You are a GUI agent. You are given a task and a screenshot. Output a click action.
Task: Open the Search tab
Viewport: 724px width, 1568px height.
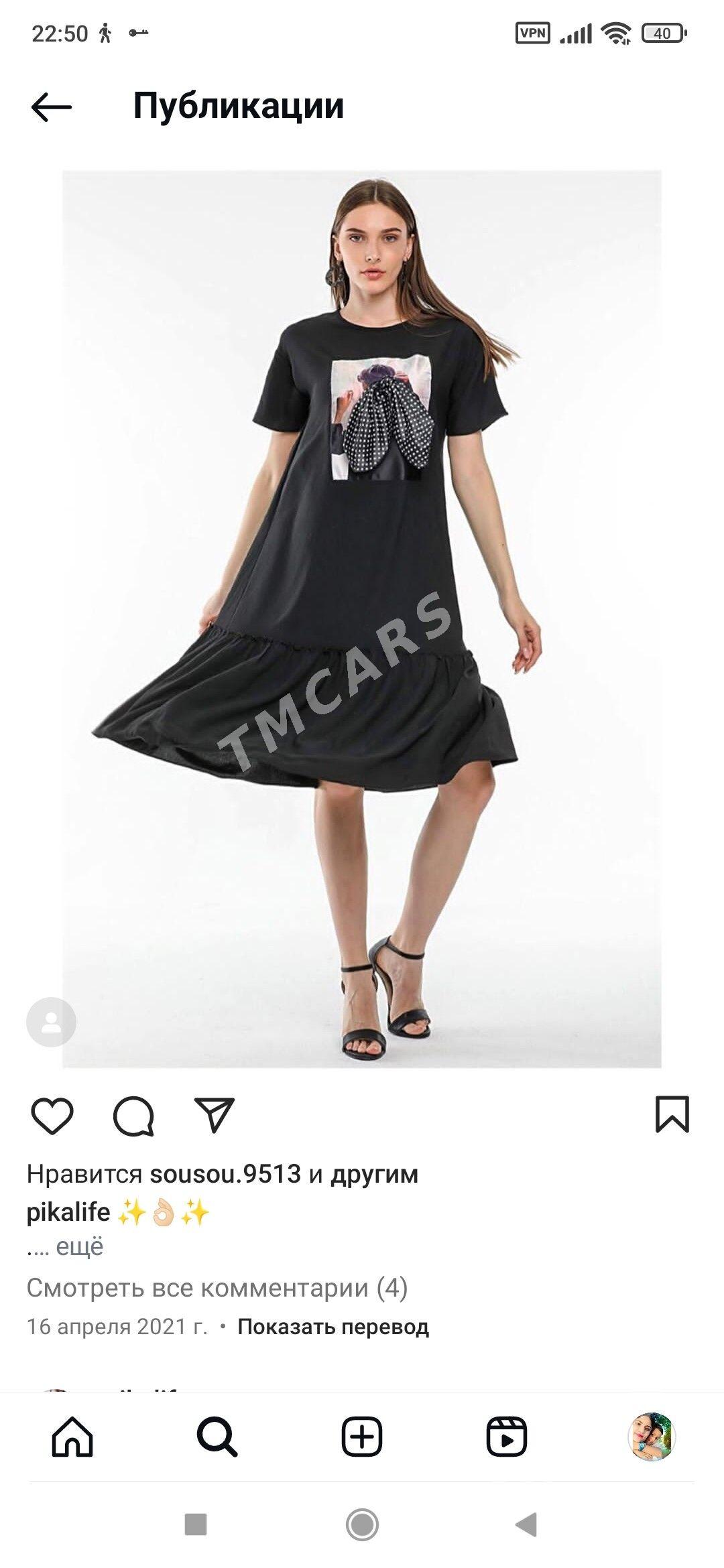point(217,1437)
